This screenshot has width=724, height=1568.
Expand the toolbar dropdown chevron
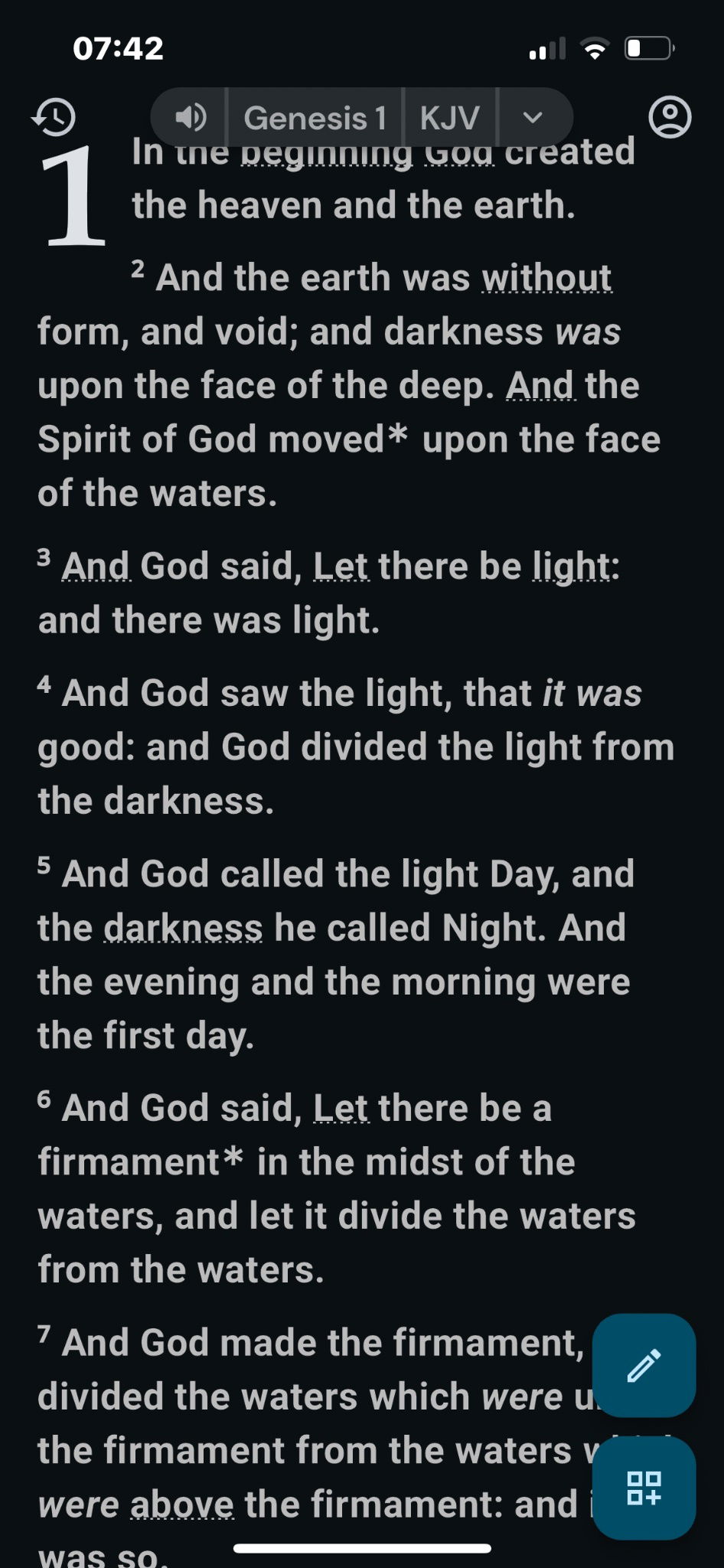(533, 117)
